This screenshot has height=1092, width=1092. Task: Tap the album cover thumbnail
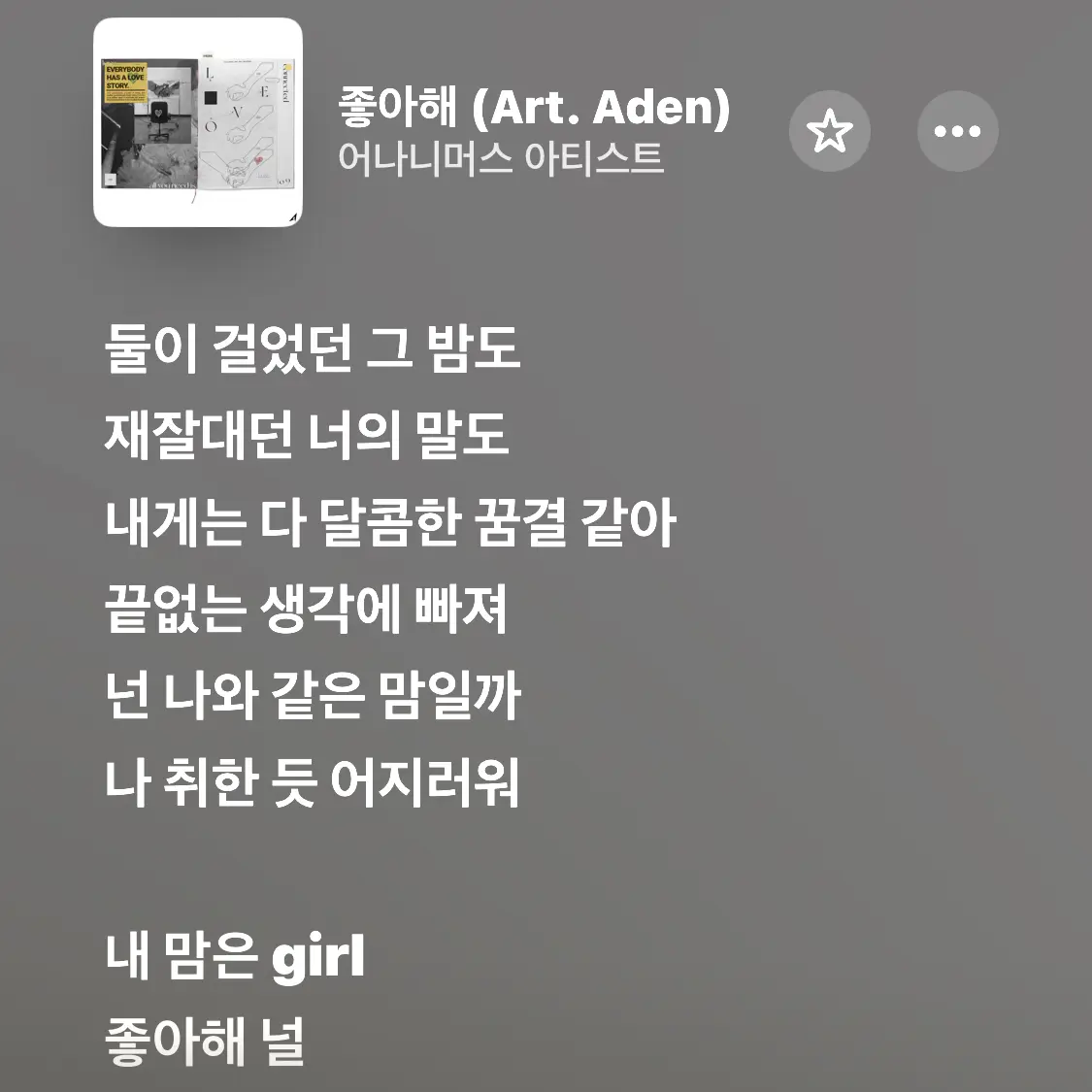point(198,123)
